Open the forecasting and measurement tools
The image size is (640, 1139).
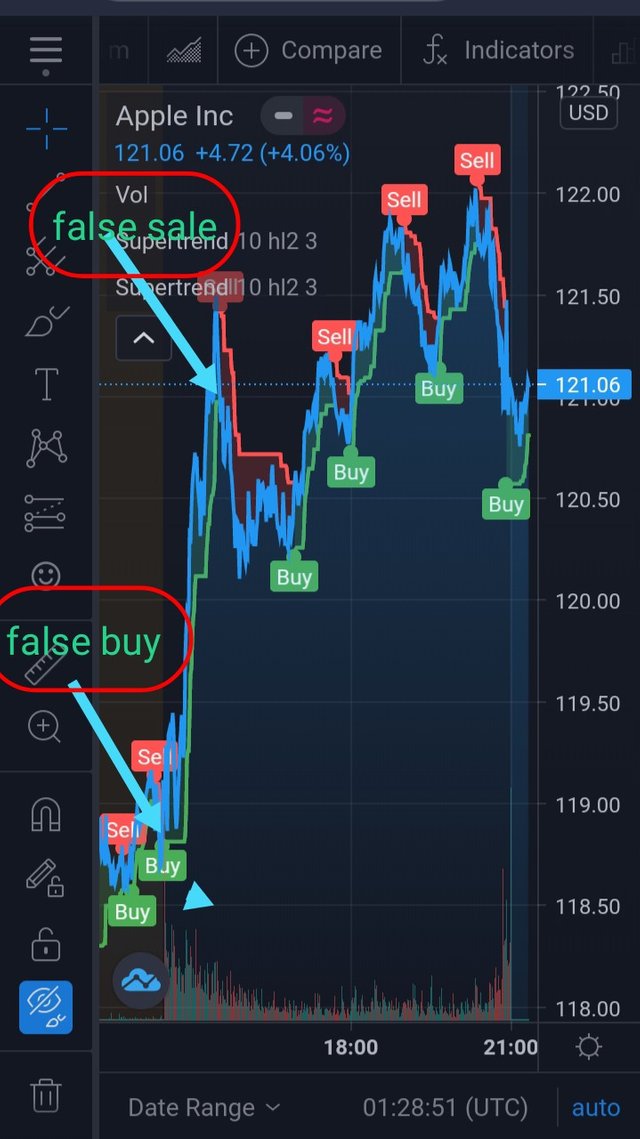coord(46,512)
